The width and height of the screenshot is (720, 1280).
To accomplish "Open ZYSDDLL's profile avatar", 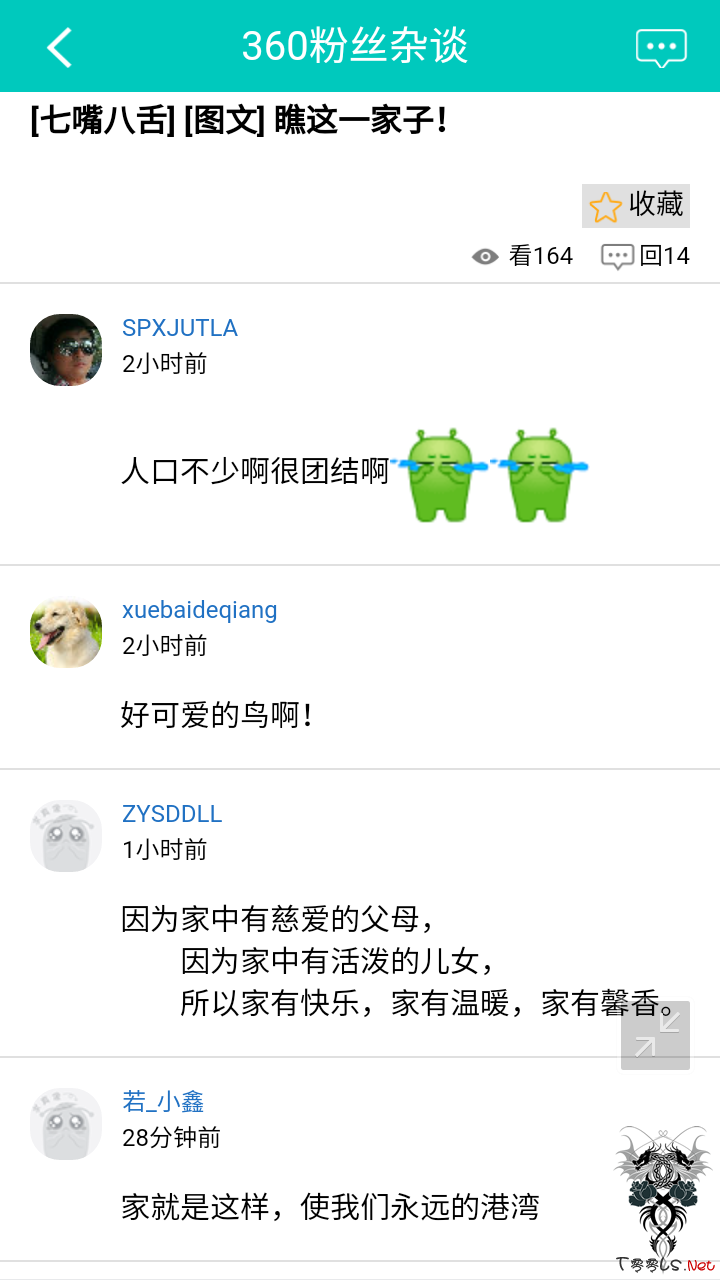I will [66, 836].
